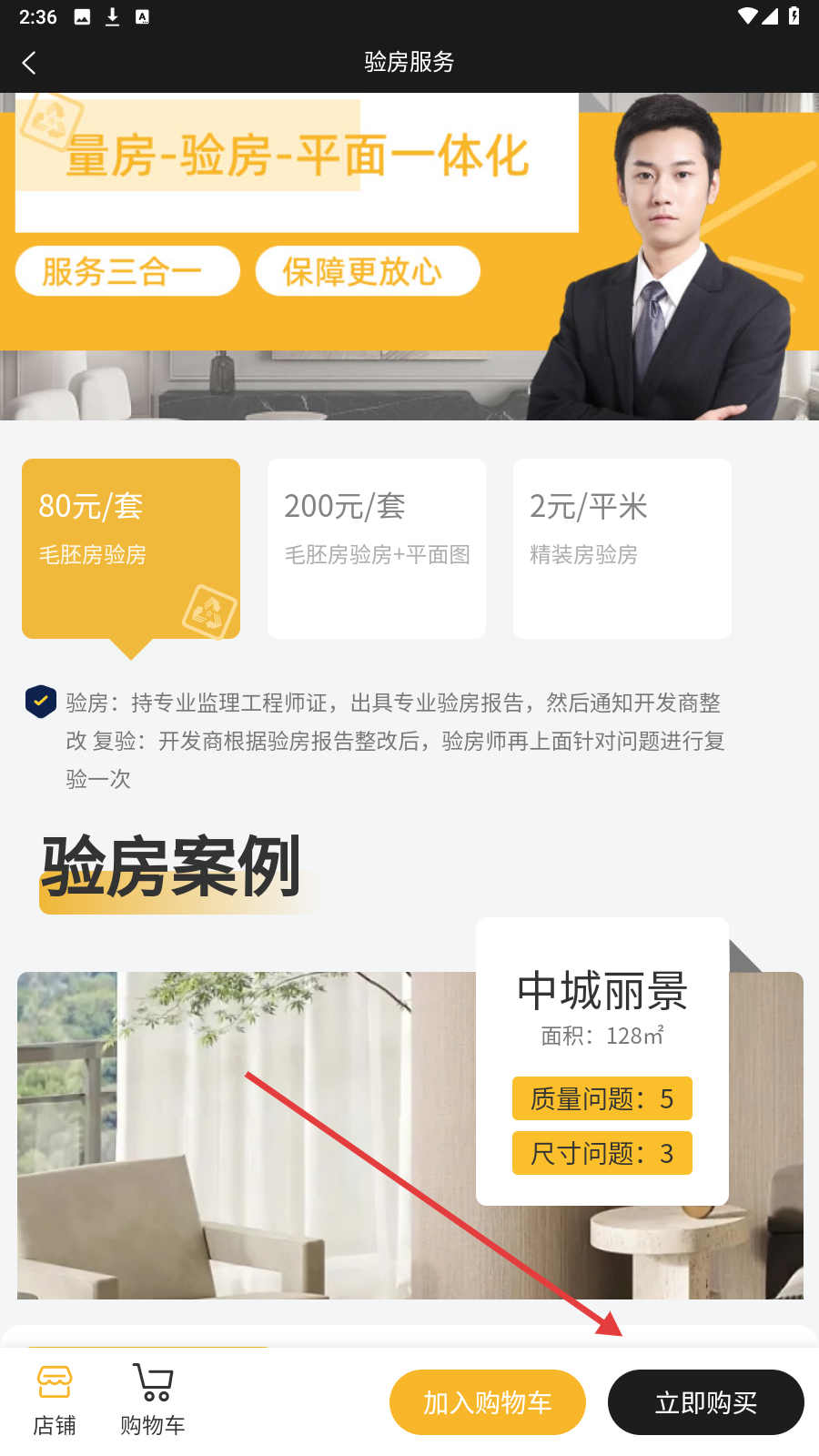Tap 加入购物车 to add to cart
The image size is (819, 1456).
pos(488,1402)
